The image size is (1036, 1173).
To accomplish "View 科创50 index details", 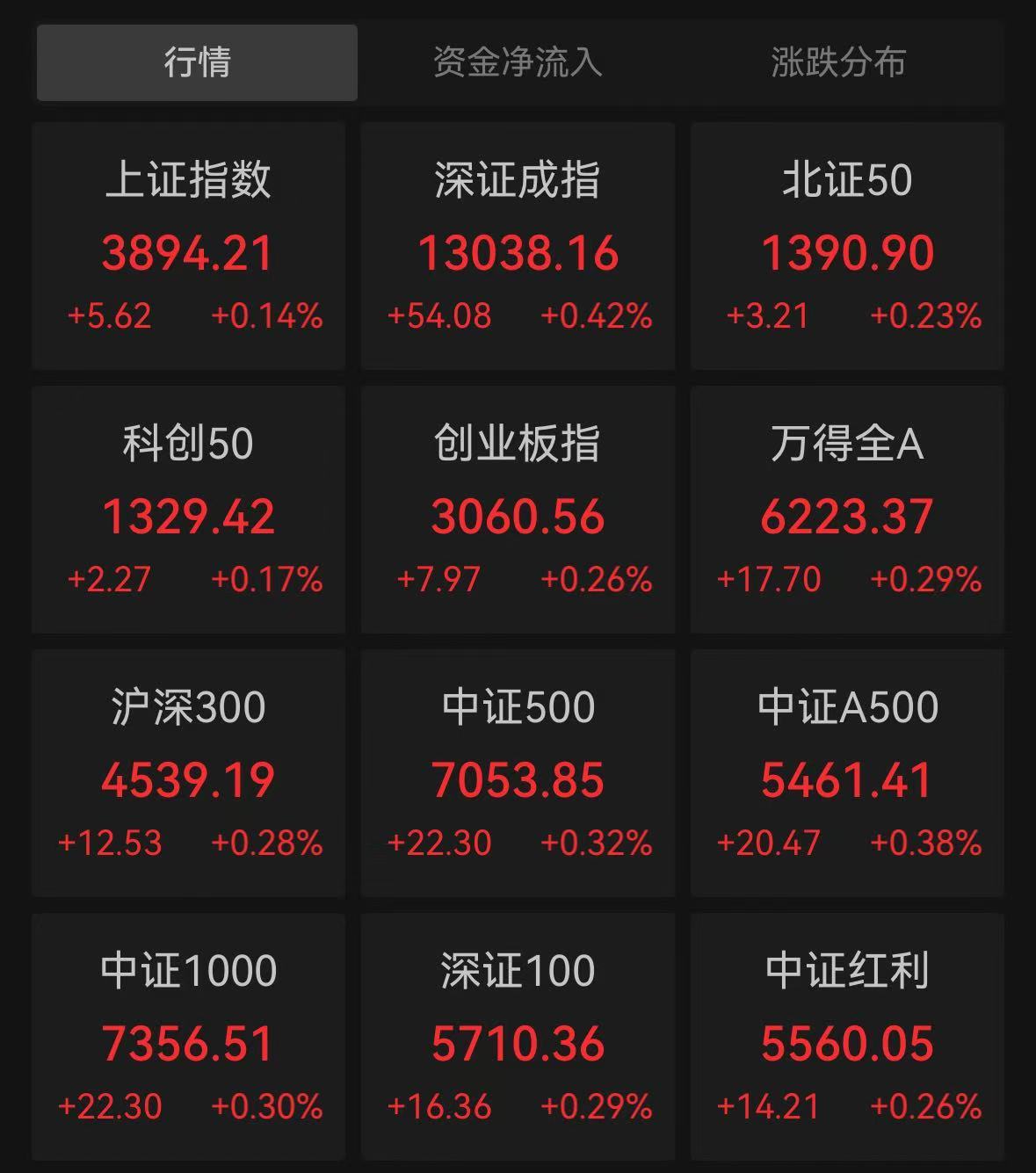I will tap(188, 510).
